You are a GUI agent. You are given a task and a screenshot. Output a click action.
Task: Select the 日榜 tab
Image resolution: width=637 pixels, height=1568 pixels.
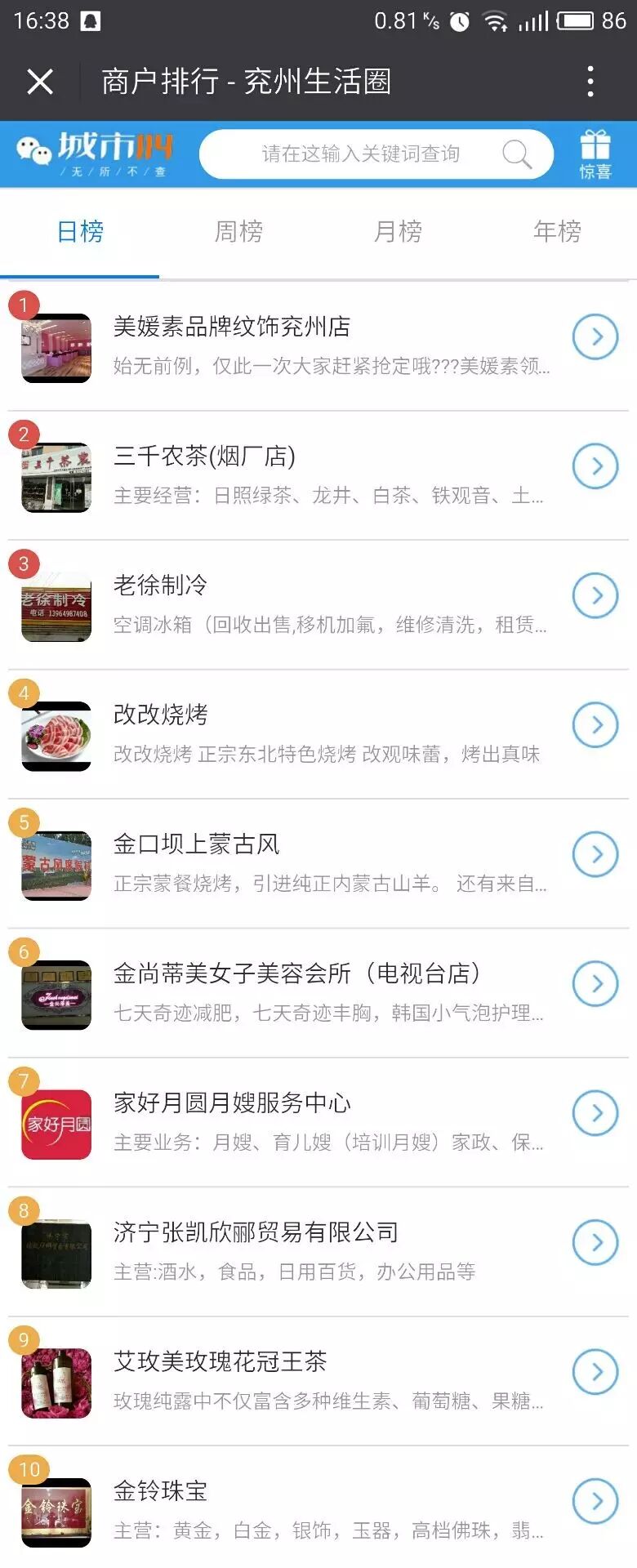[x=80, y=232]
